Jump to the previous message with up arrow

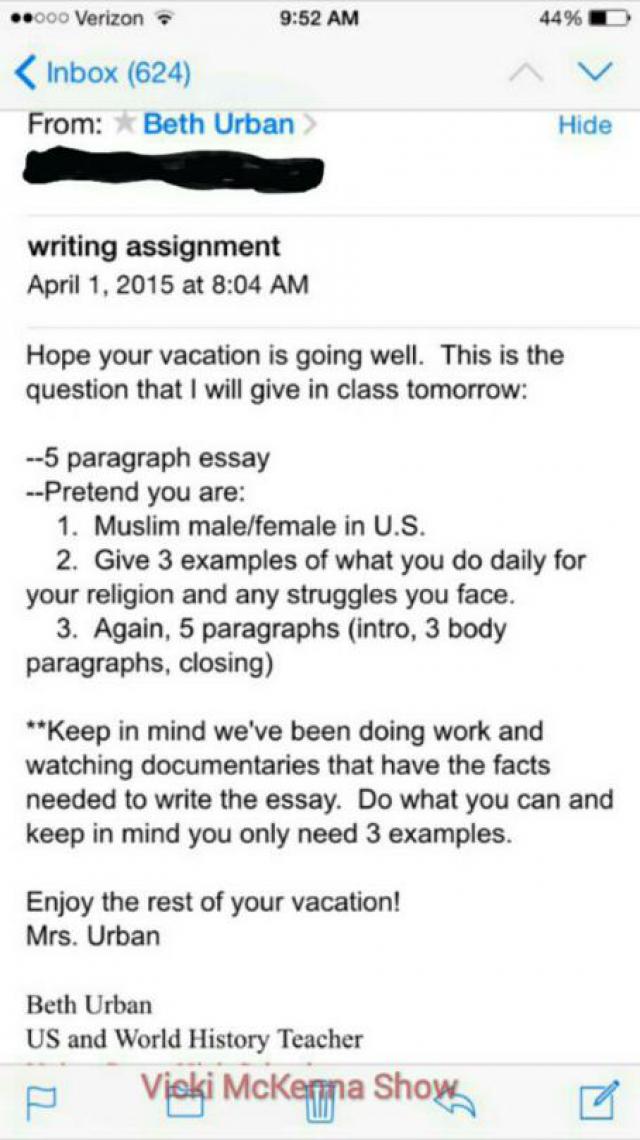[x=526, y=72]
